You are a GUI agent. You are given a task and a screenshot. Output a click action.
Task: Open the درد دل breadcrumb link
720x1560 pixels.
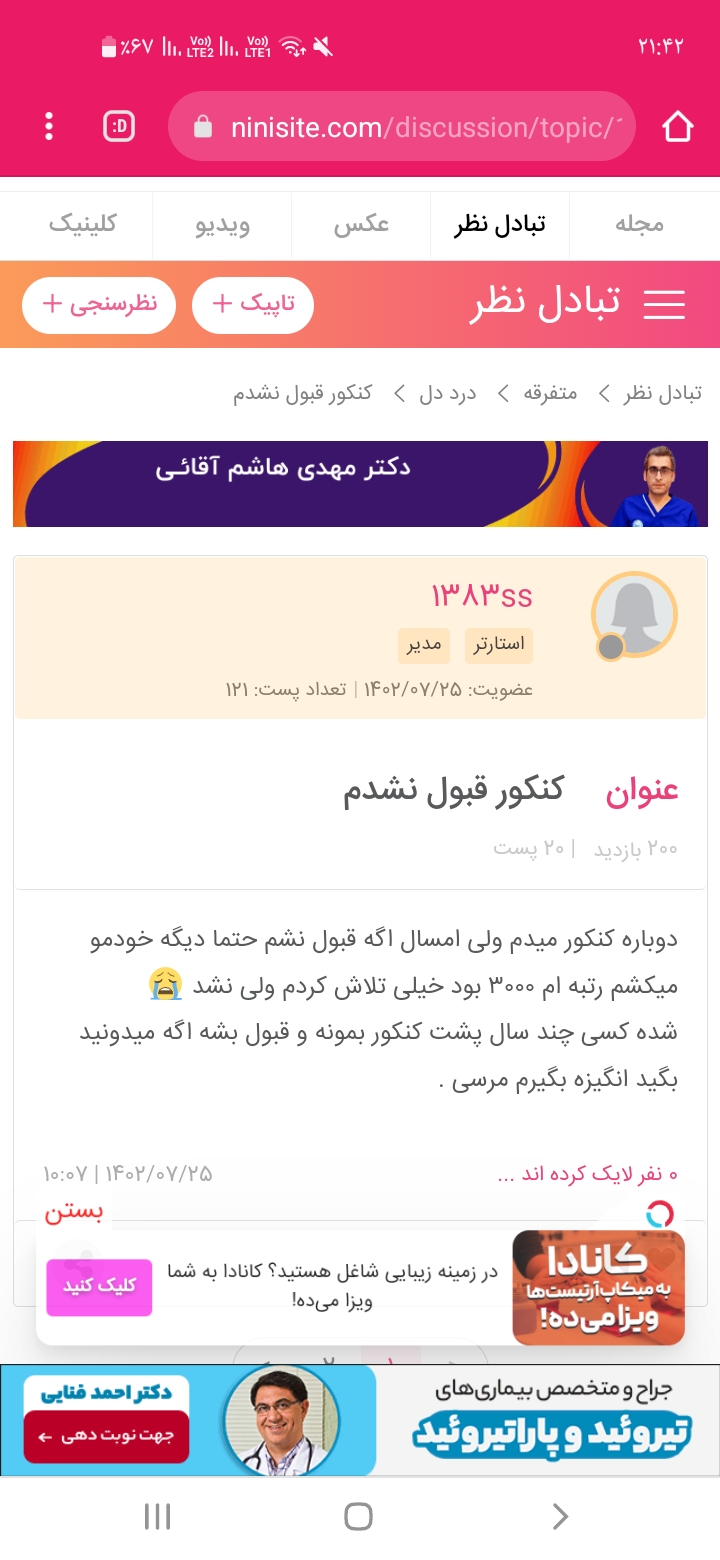click(x=447, y=393)
